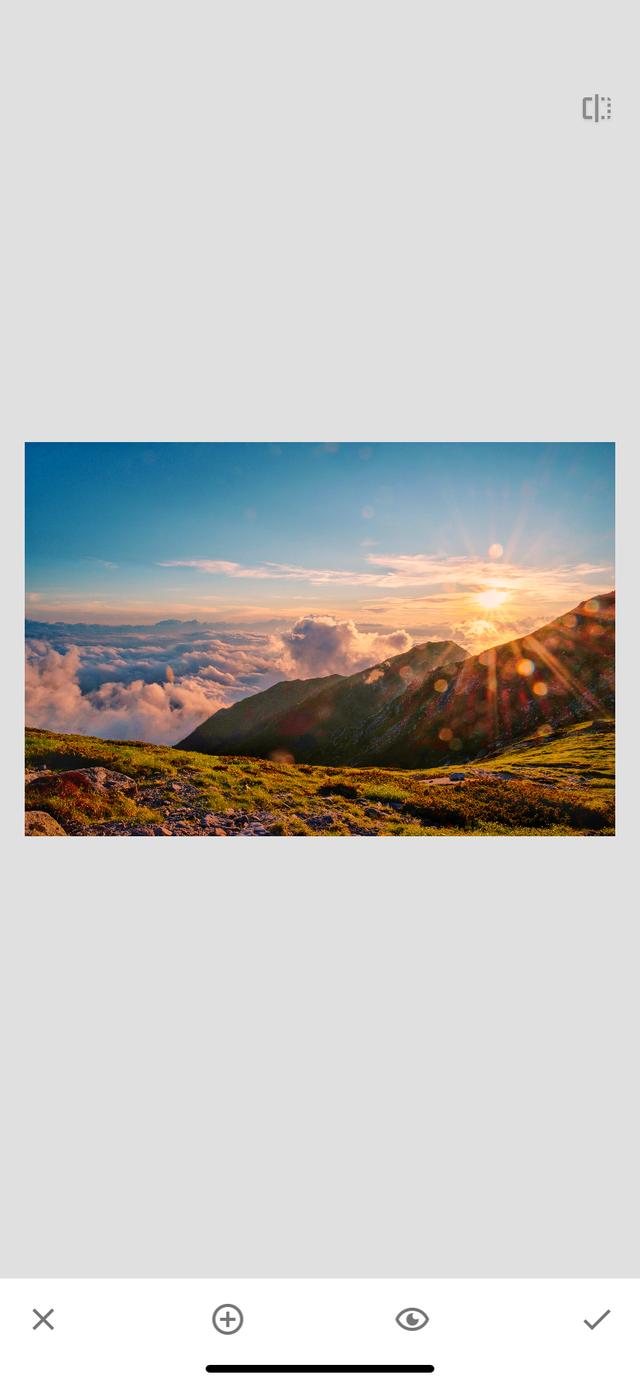Toggle the eye visibility icon

412,1319
